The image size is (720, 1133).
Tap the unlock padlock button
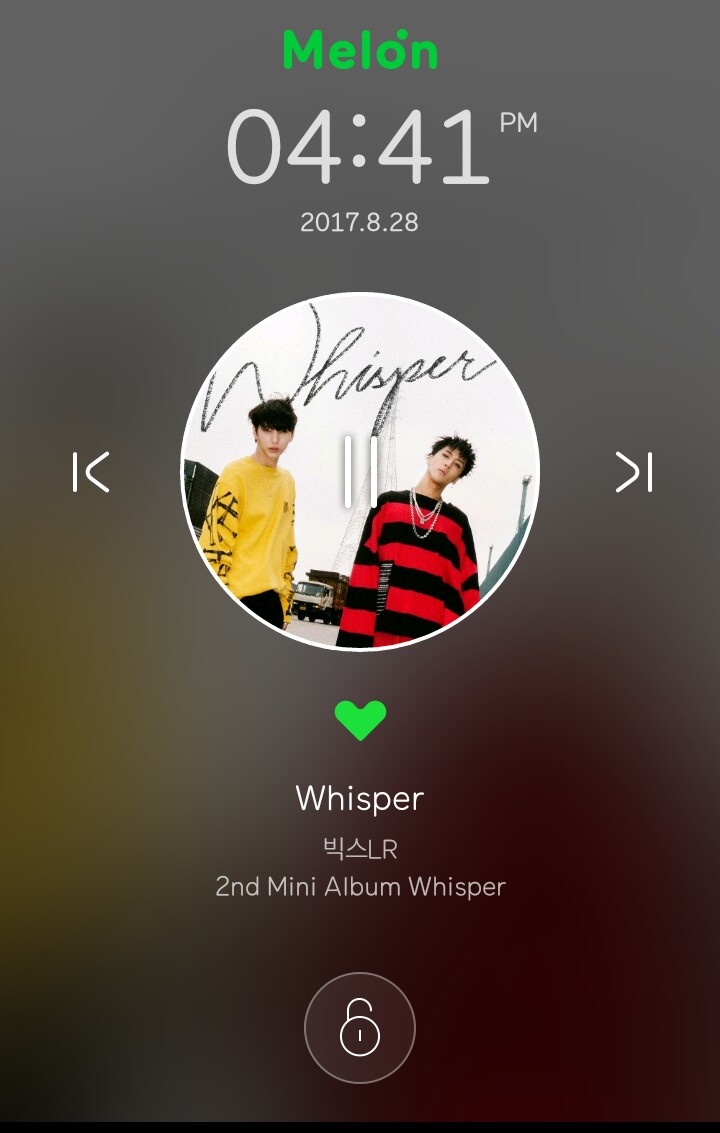point(360,1027)
